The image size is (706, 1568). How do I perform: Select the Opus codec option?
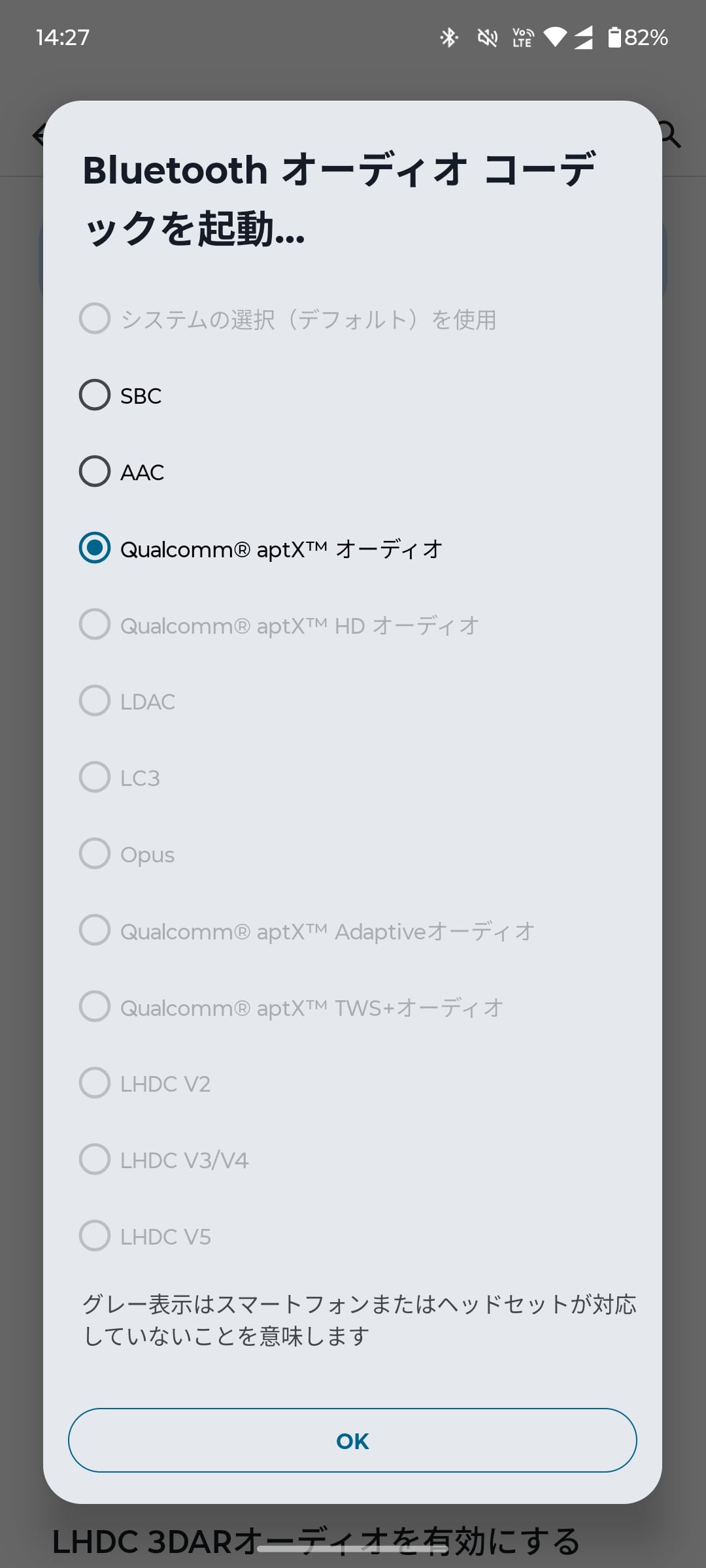(x=95, y=854)
